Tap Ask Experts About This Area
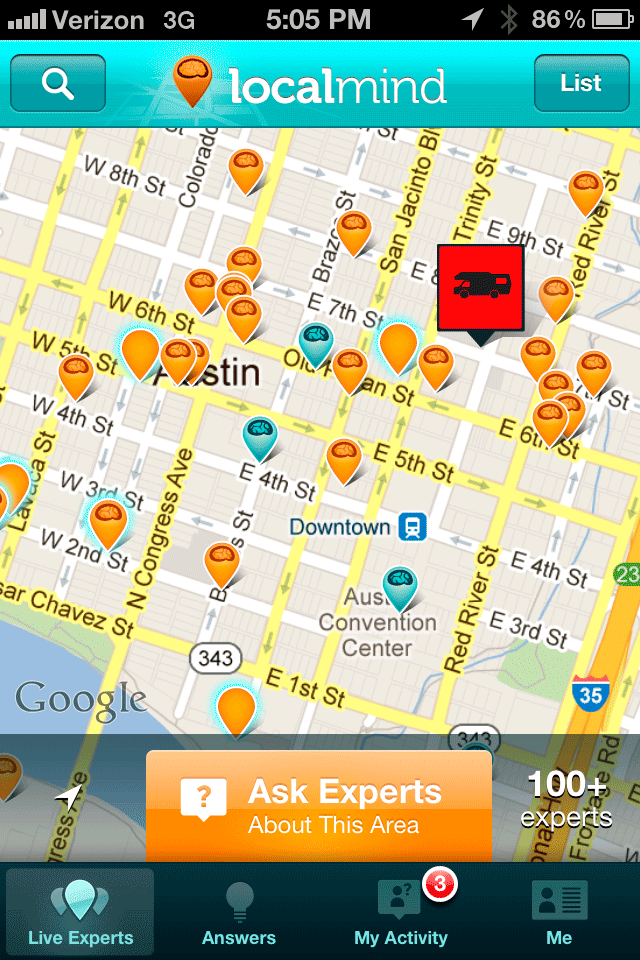 (319, 806)
